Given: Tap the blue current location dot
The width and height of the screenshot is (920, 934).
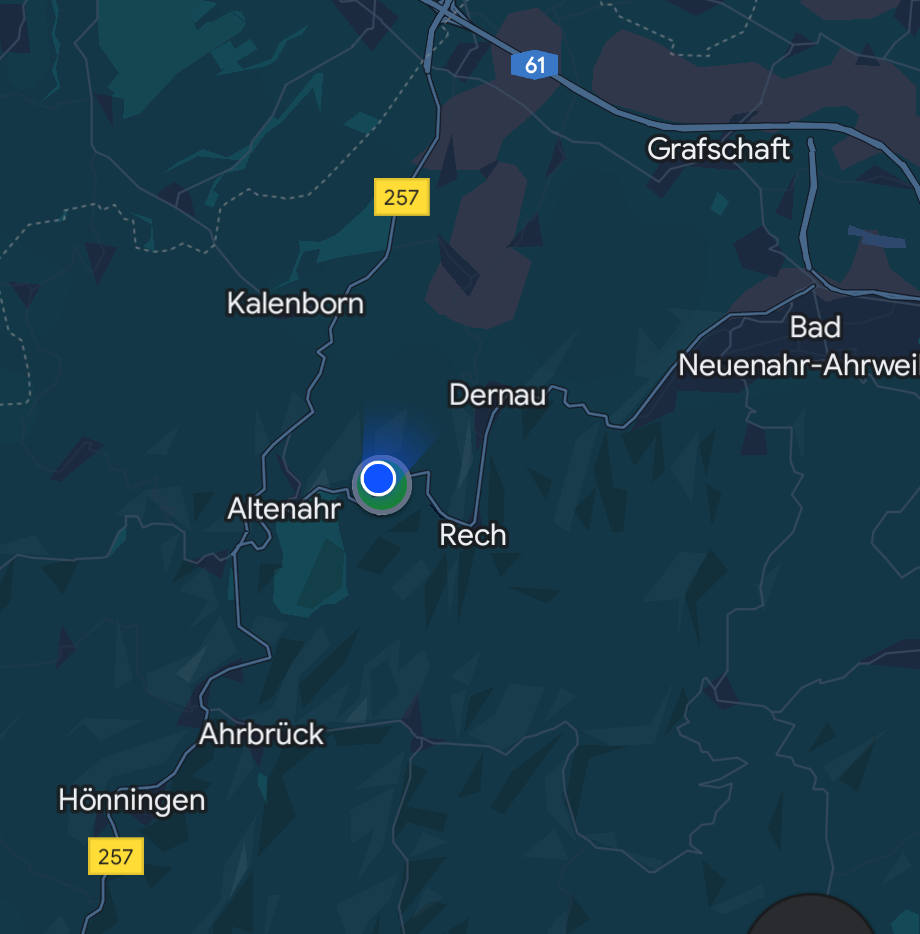Looking at the screenshot, I should (378, 479).
